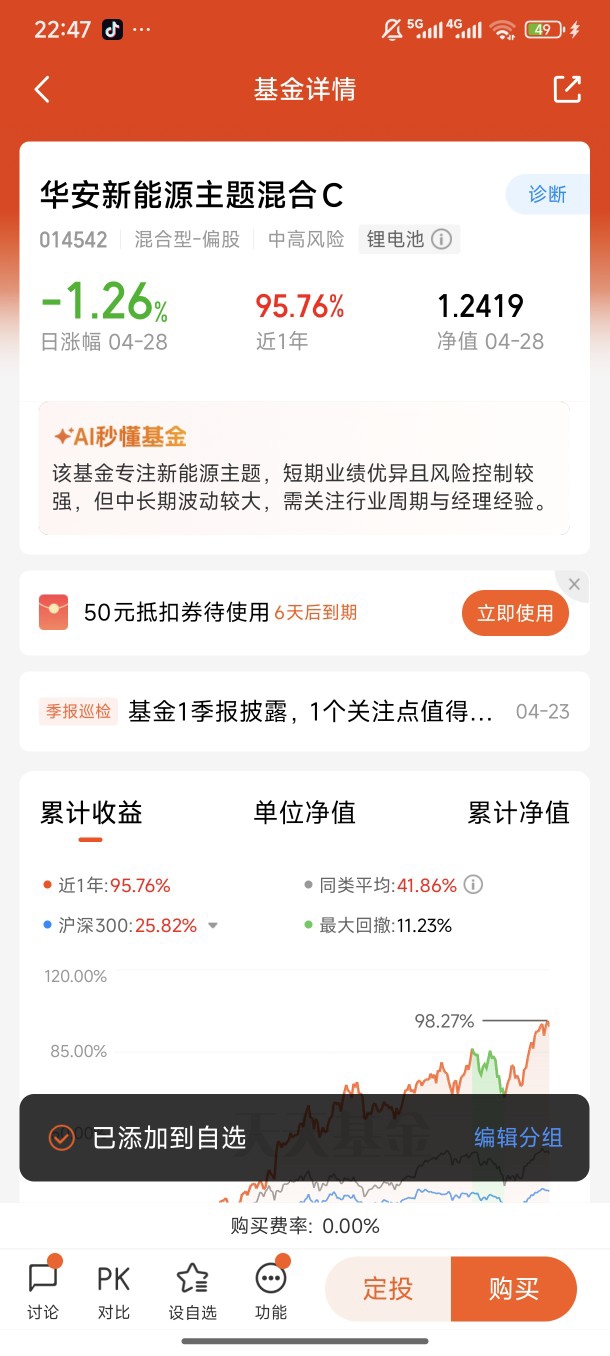Start a 定投 recurring investment
Screen dimensions: 610x1356
[388, 1289]
